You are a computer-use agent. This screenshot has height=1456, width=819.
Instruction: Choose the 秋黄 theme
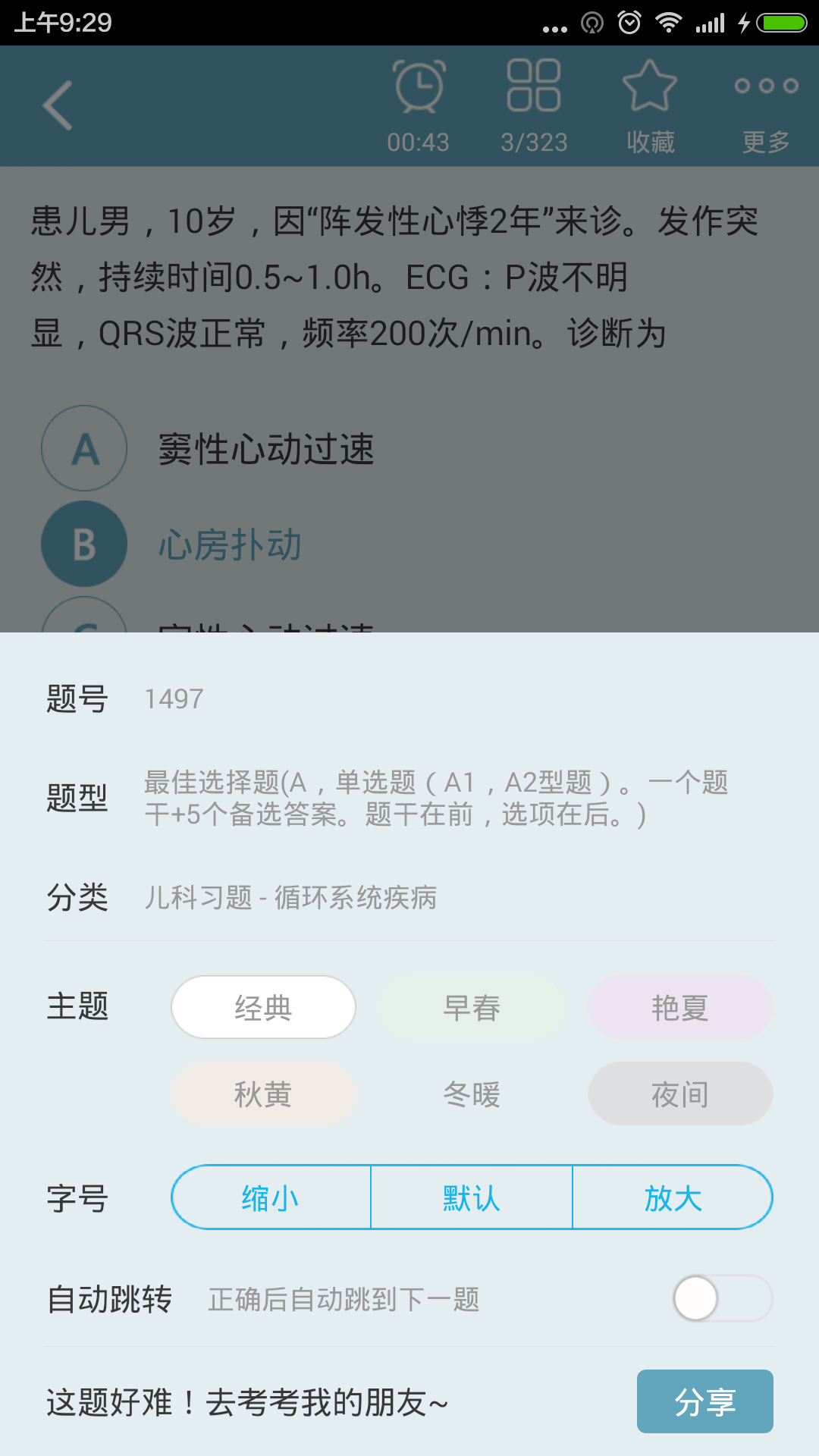pos(263,1094)
